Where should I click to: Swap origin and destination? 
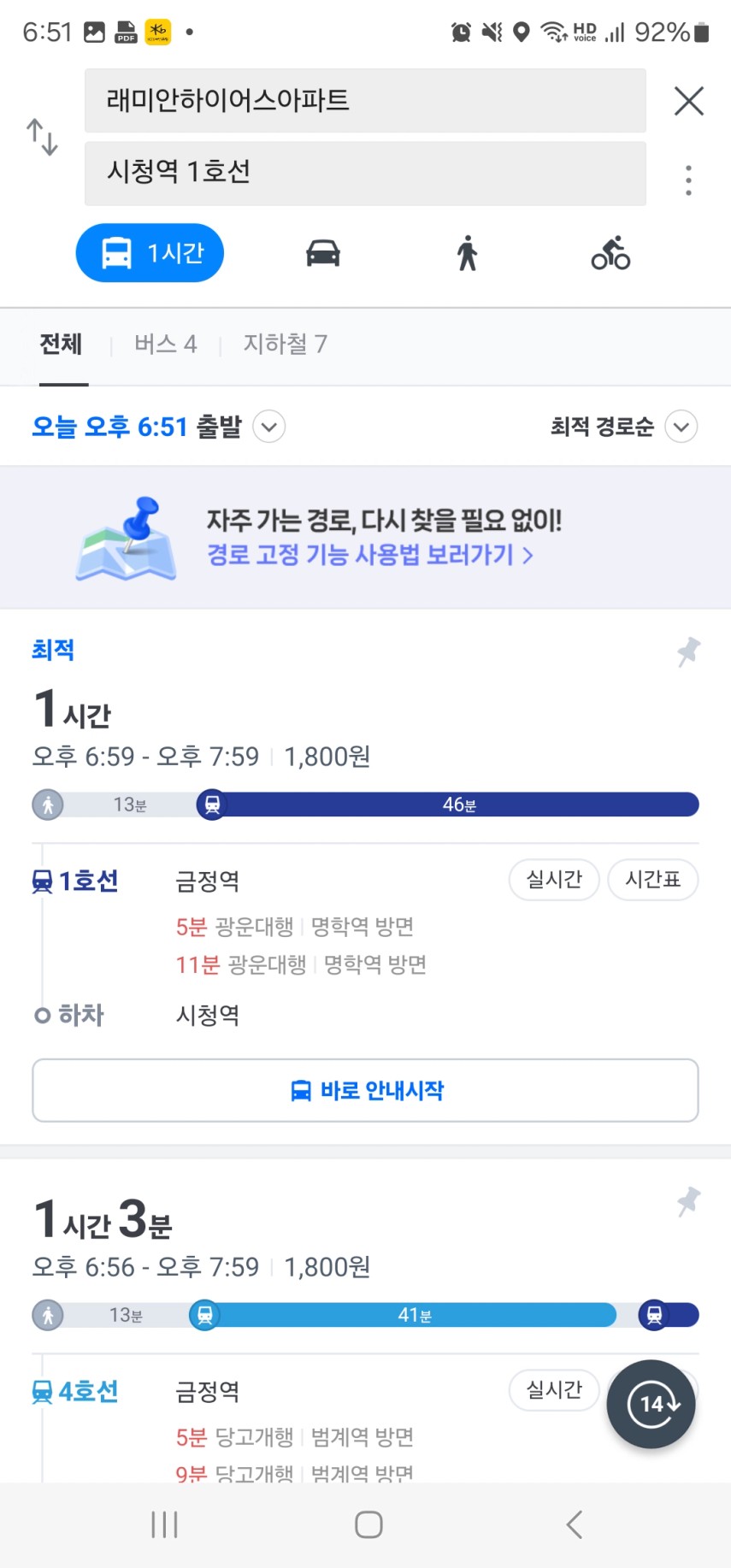pyautogui.click(x=42, y=137)
